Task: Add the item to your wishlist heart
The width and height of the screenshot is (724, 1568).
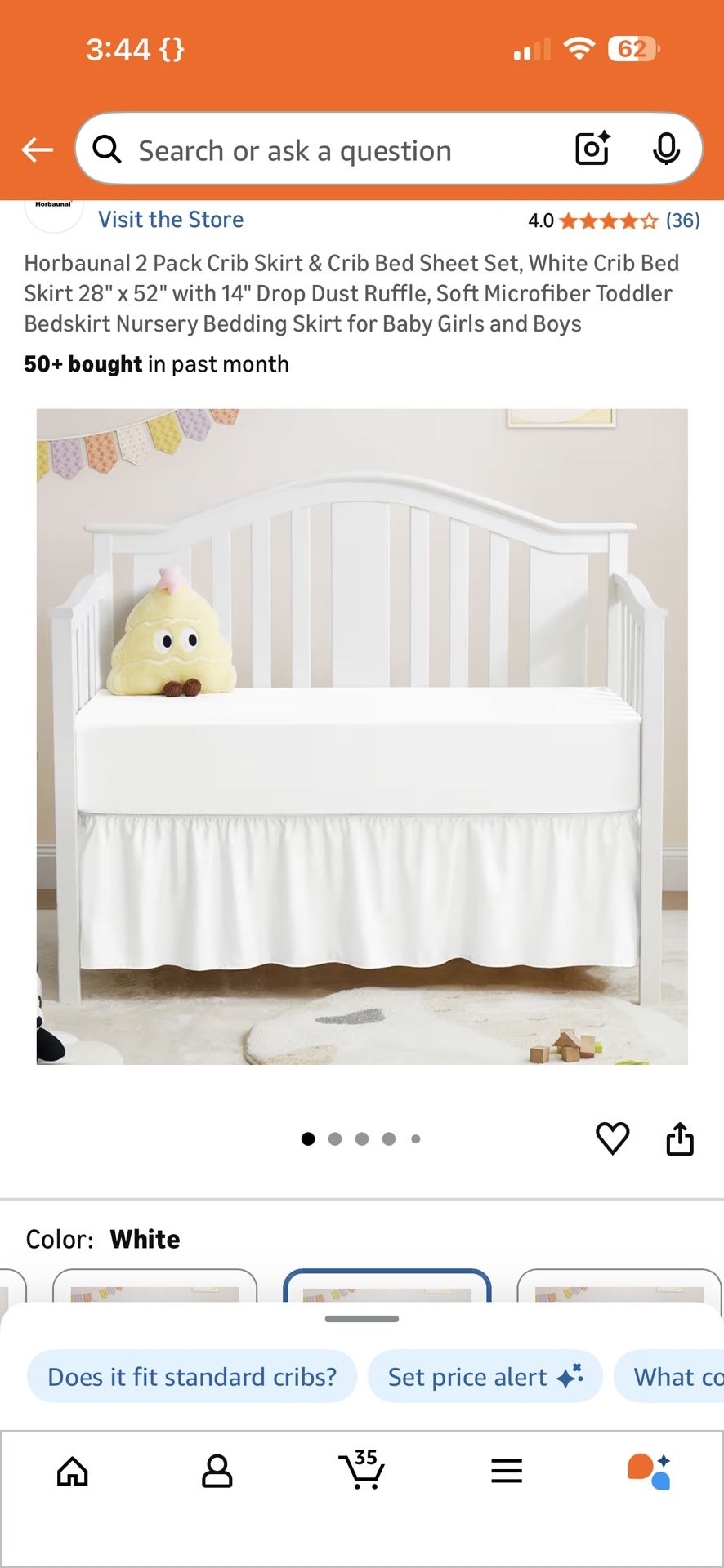Action: pyautogui.click(x=613, y=1138)
